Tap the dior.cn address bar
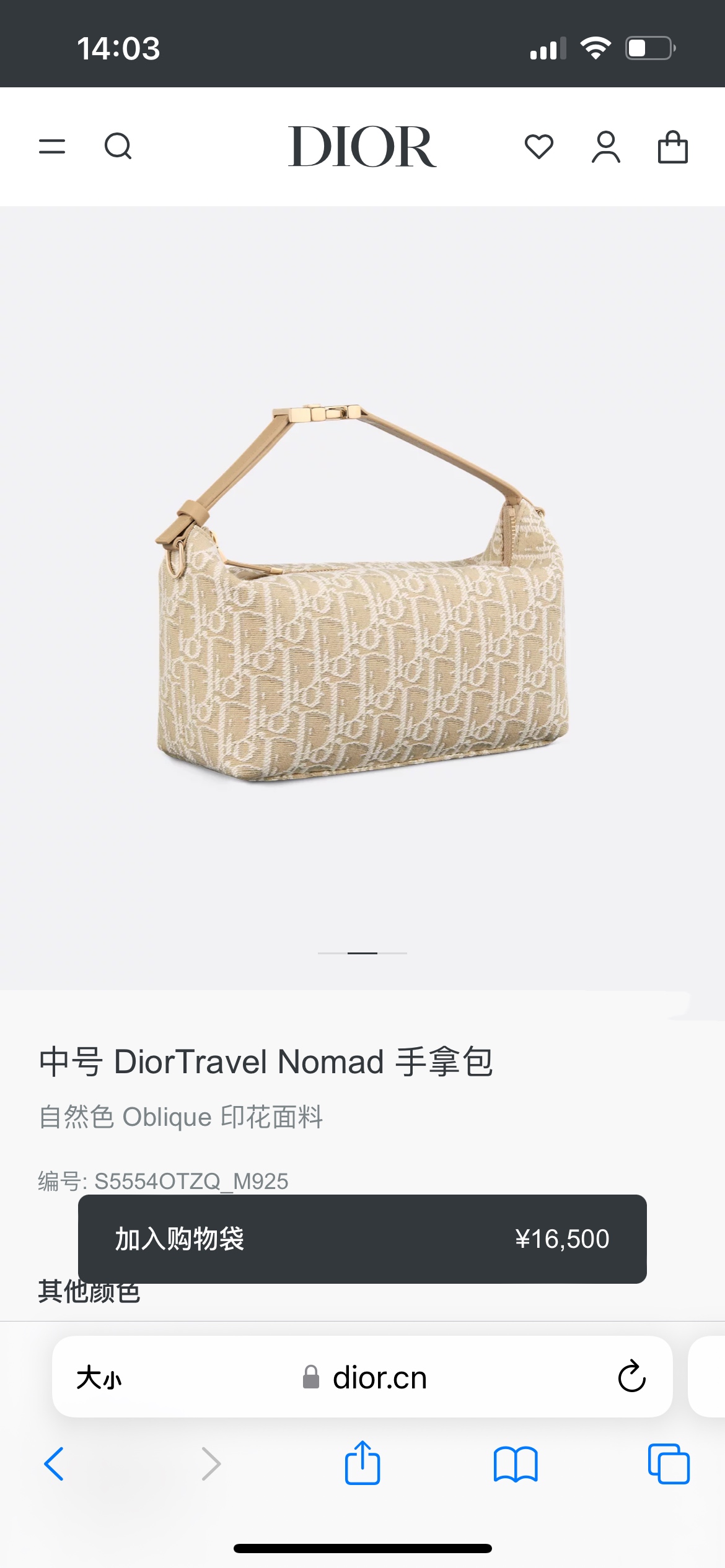This screenshot has width=725, height=1568. [379, 1378]
